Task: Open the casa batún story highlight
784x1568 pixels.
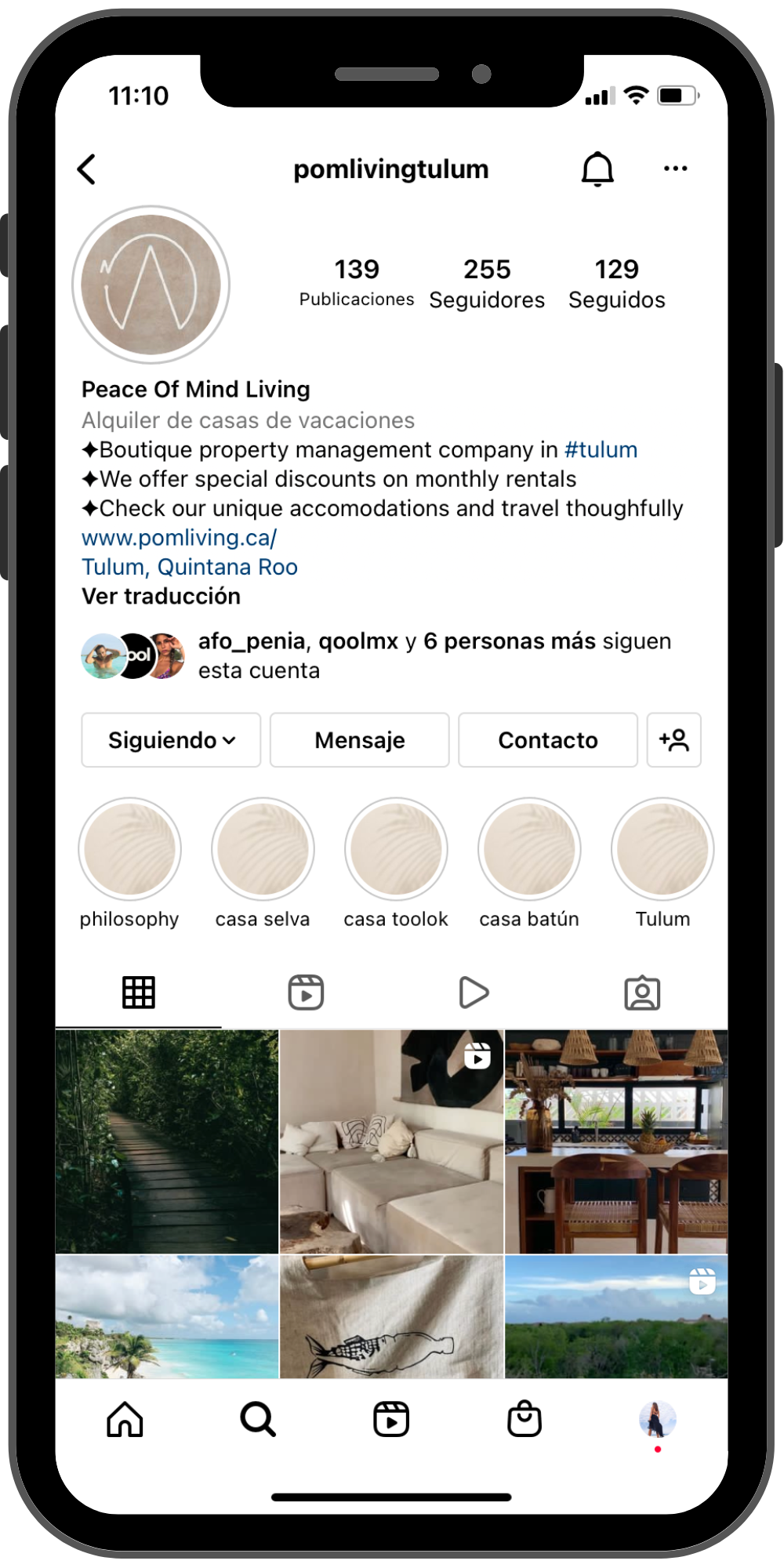Action: [529, 849]
